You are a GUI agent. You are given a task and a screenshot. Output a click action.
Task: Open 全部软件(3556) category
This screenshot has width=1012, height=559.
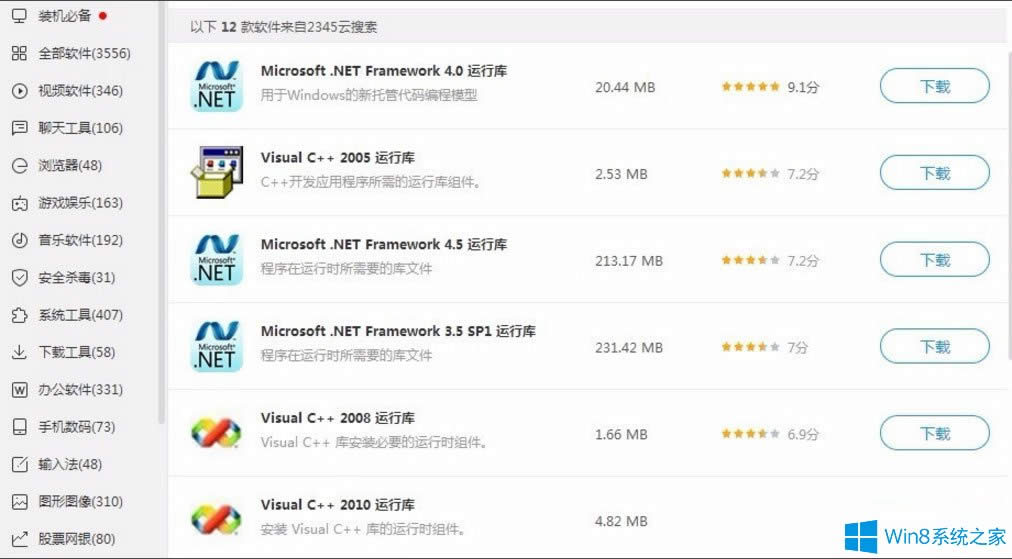click(84, 53)
